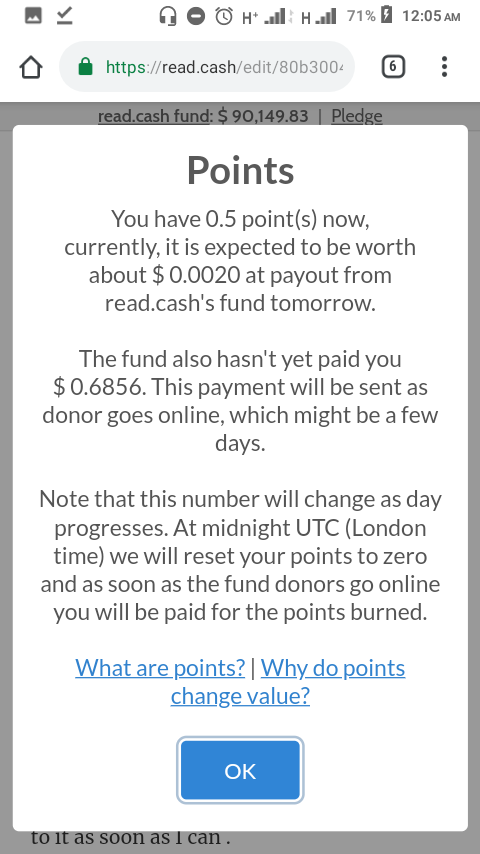Open the tab switcher showing 6 tabs
Viewport: 480px width, 854px height.
pyautogui.click(x=393, y=67)
